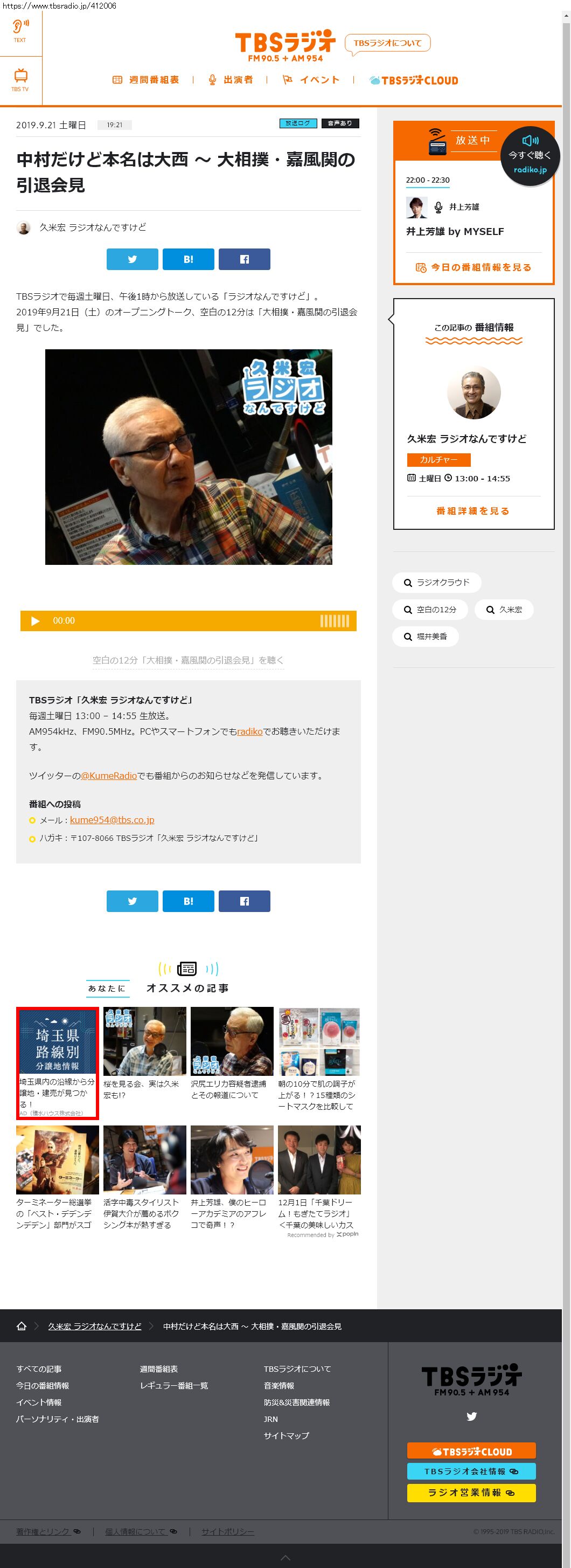Open 番組詳細を見る program details

click(x=473, y=510)
